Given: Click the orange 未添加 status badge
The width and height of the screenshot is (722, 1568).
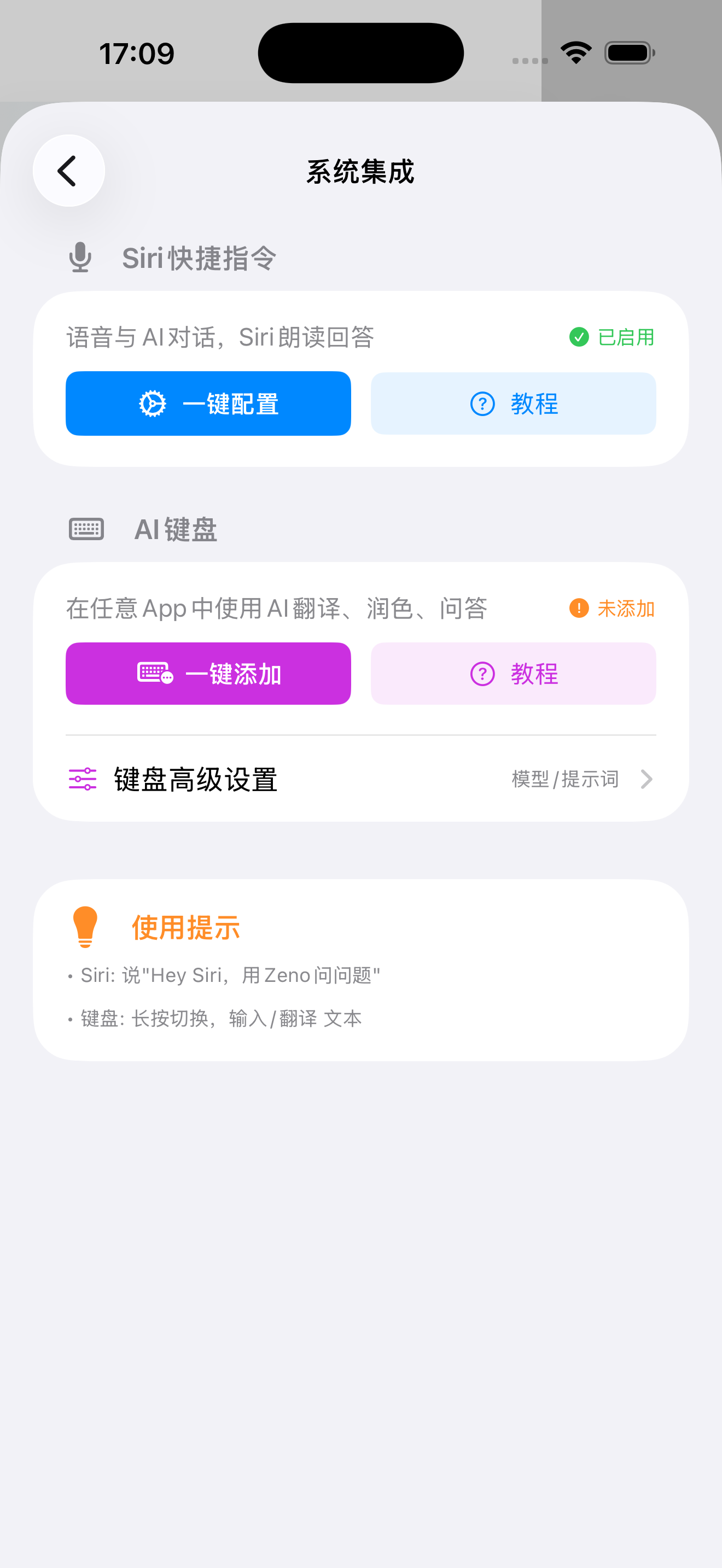Looking at the screenshot, I should pos(626,609).
